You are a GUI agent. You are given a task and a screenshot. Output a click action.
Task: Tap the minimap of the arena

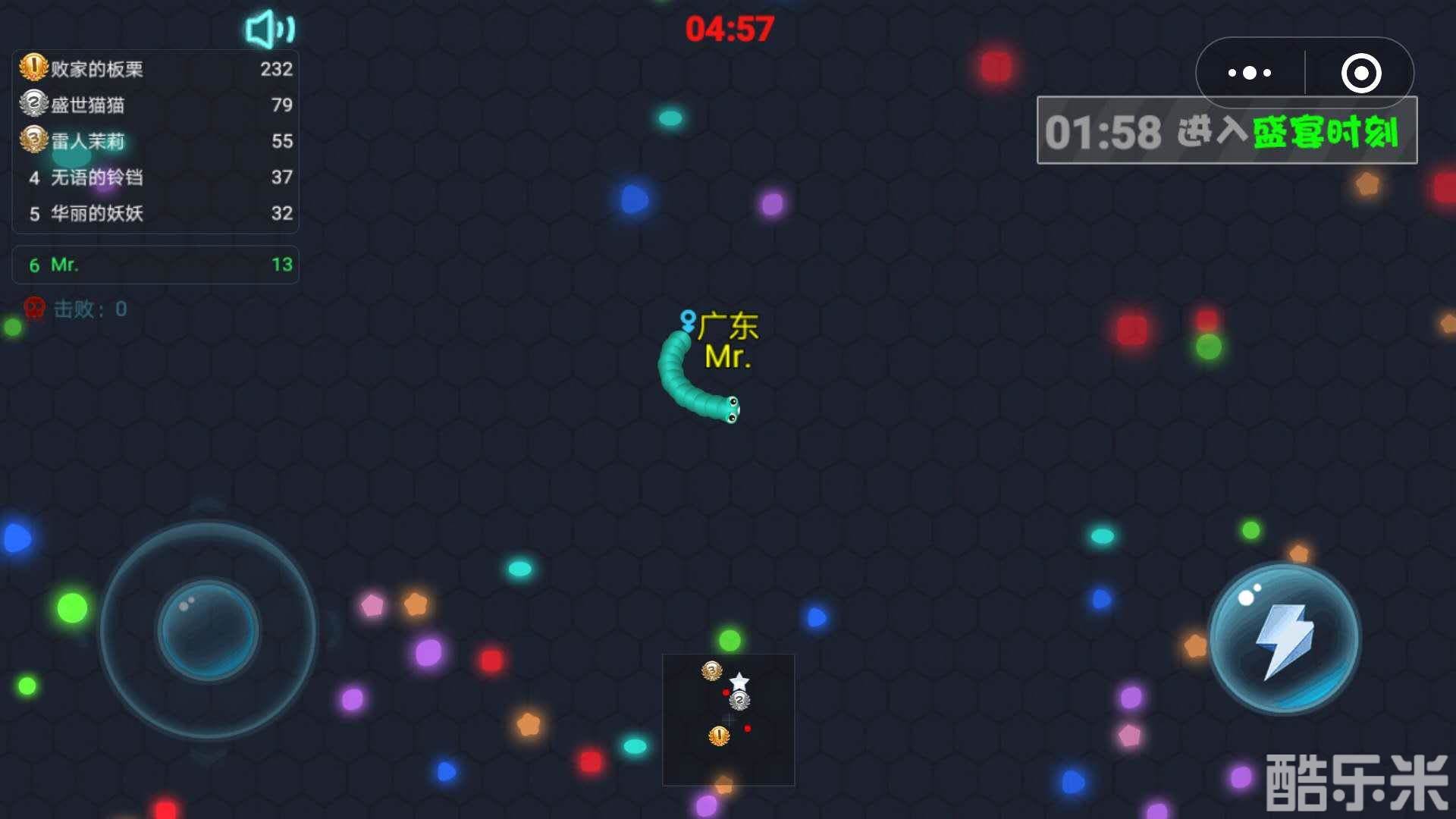point(728,719)
